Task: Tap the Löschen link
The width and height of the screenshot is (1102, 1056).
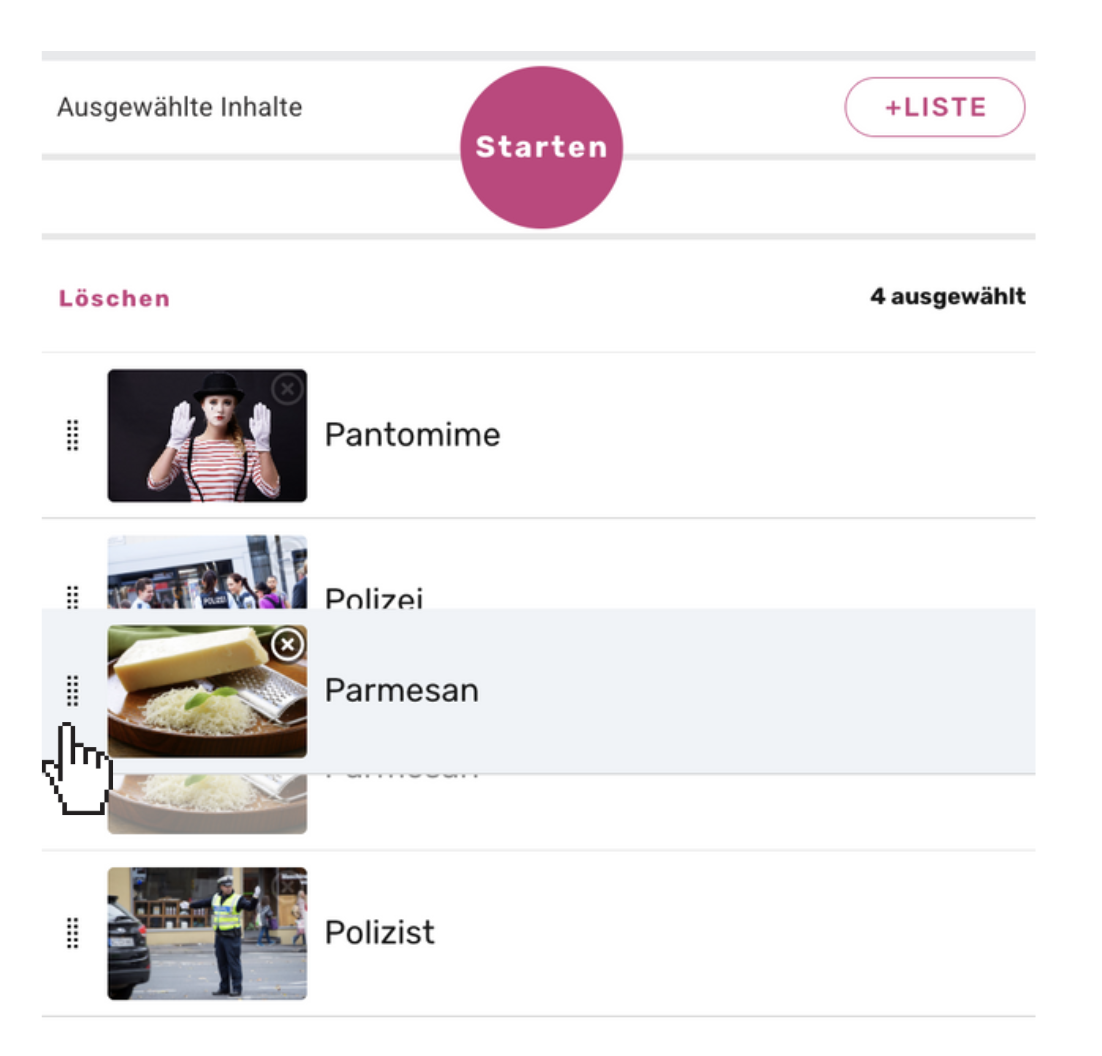Action: (x=114, y=298)
